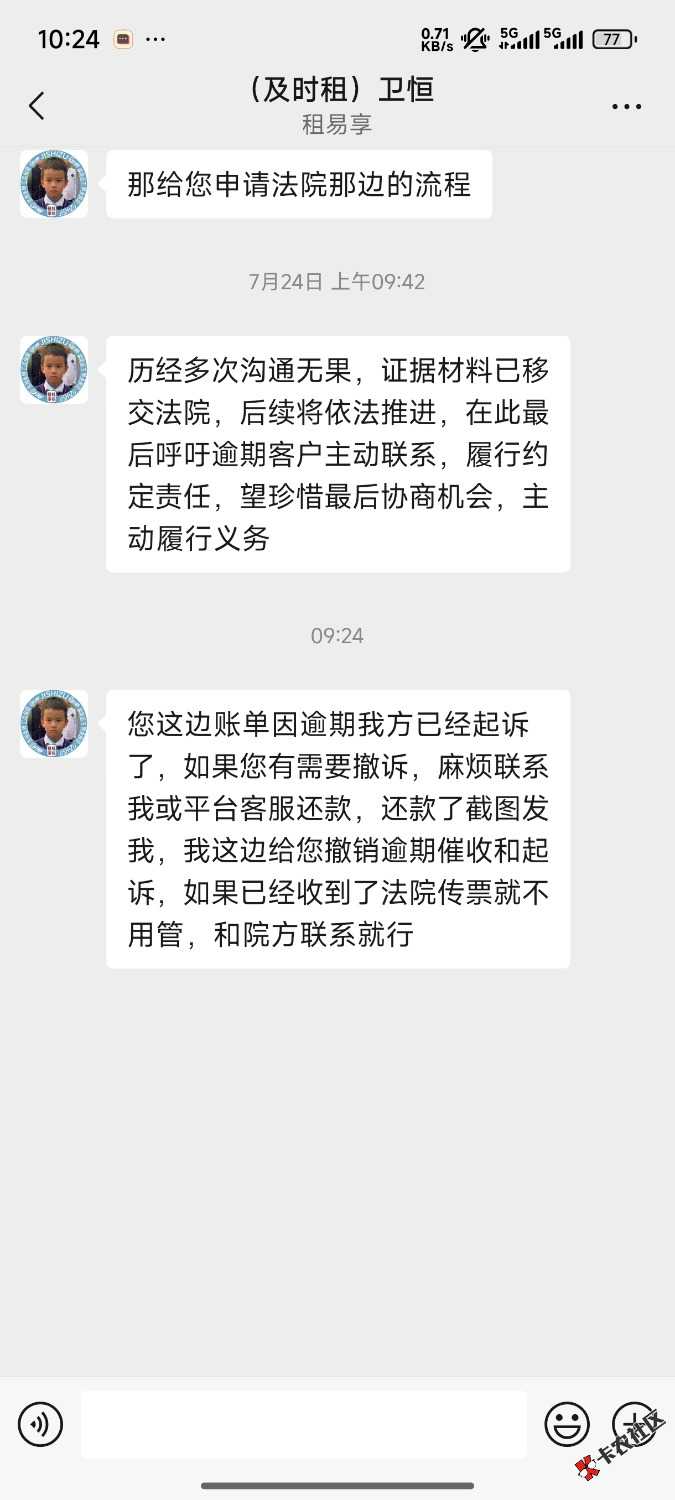Open sender's avatar next to 您这边账单因逾期 message

tap(54, 723)
